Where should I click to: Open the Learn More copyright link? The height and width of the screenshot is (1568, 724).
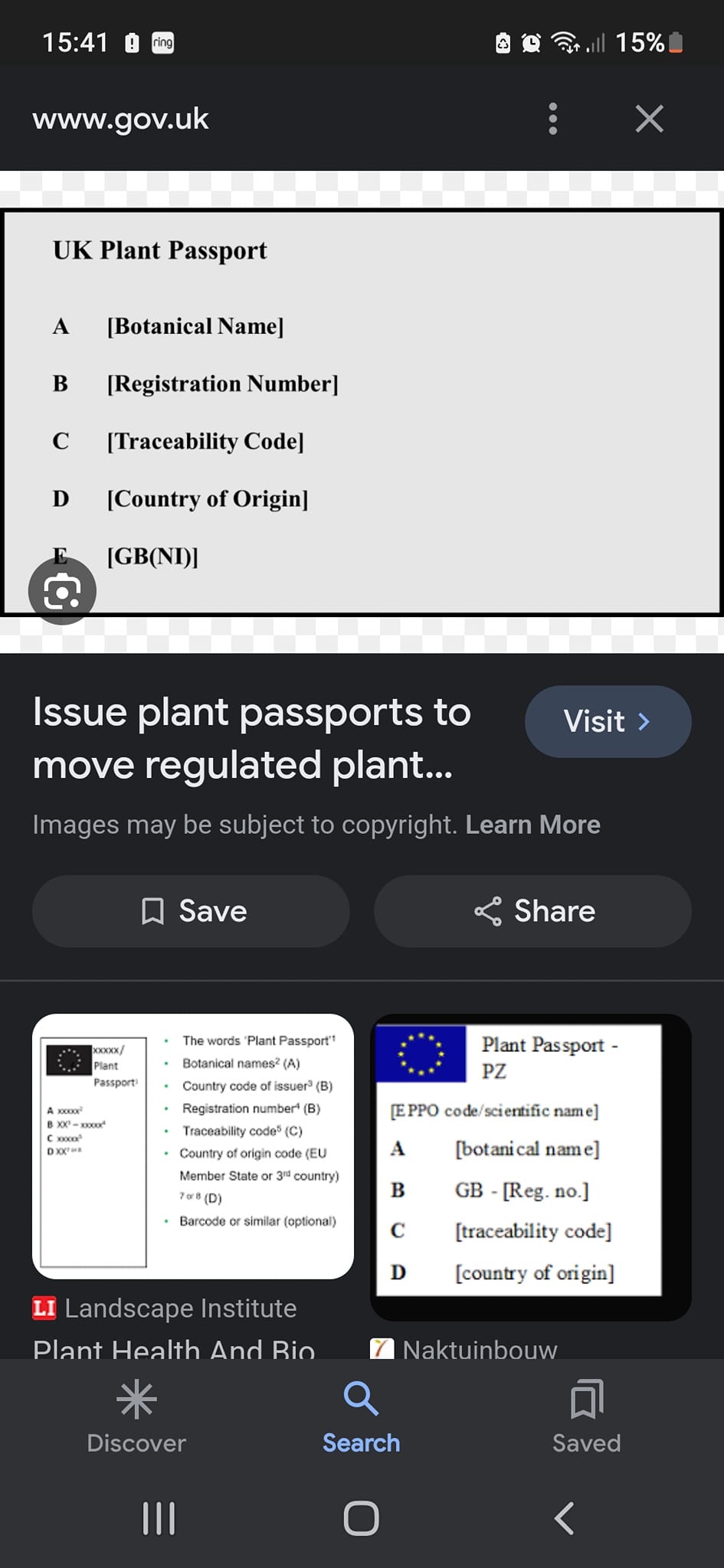pyautogui.click(x=532, y=825)
